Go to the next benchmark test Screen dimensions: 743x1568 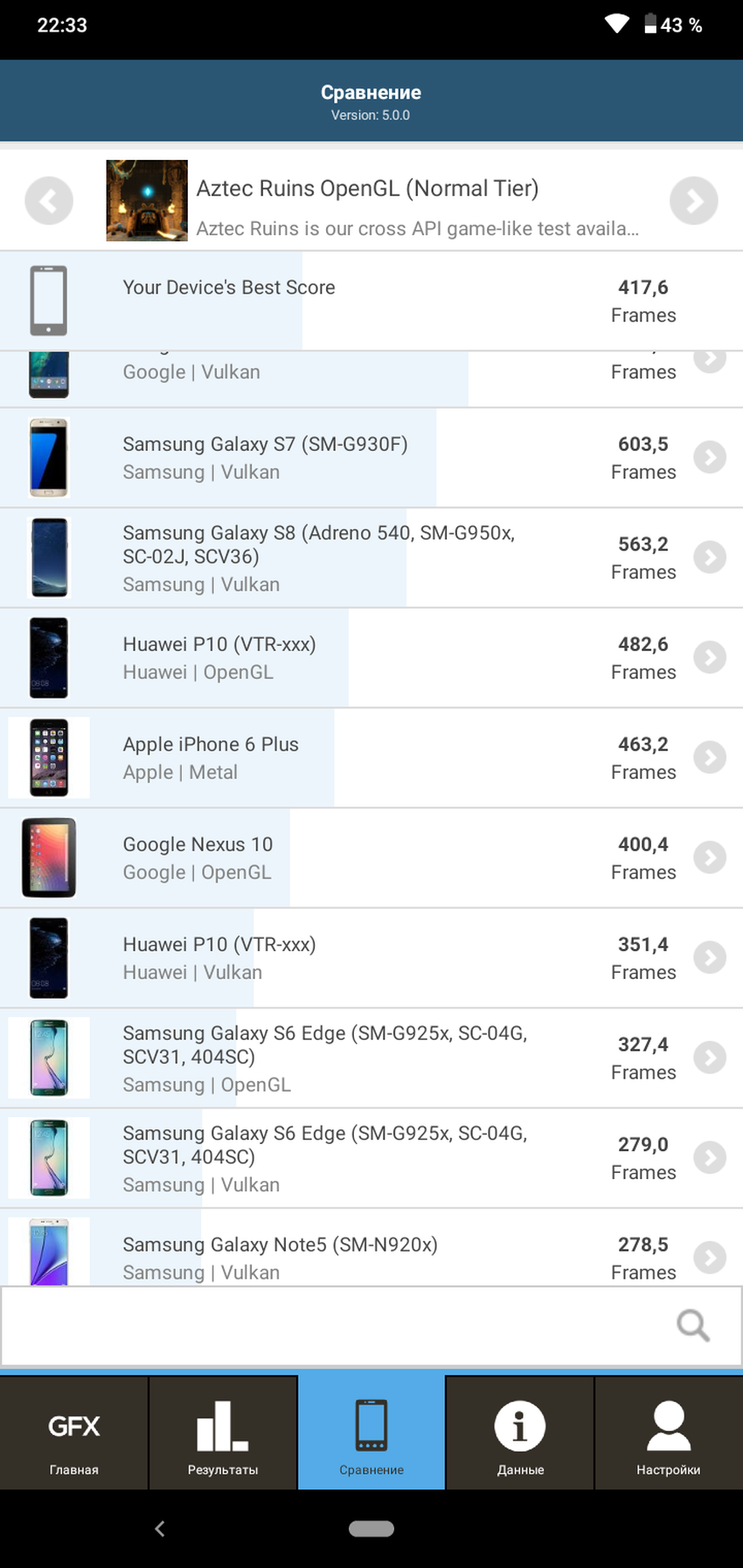tap(693, 201)
